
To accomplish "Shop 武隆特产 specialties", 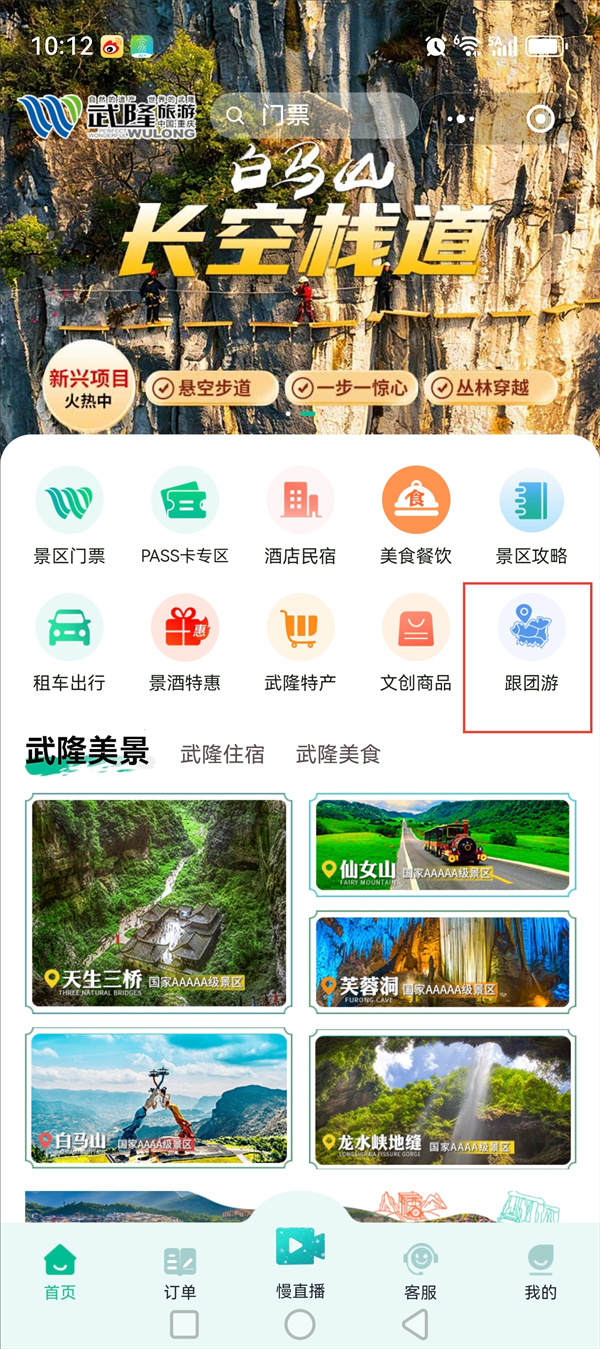I will pos(300,646).
